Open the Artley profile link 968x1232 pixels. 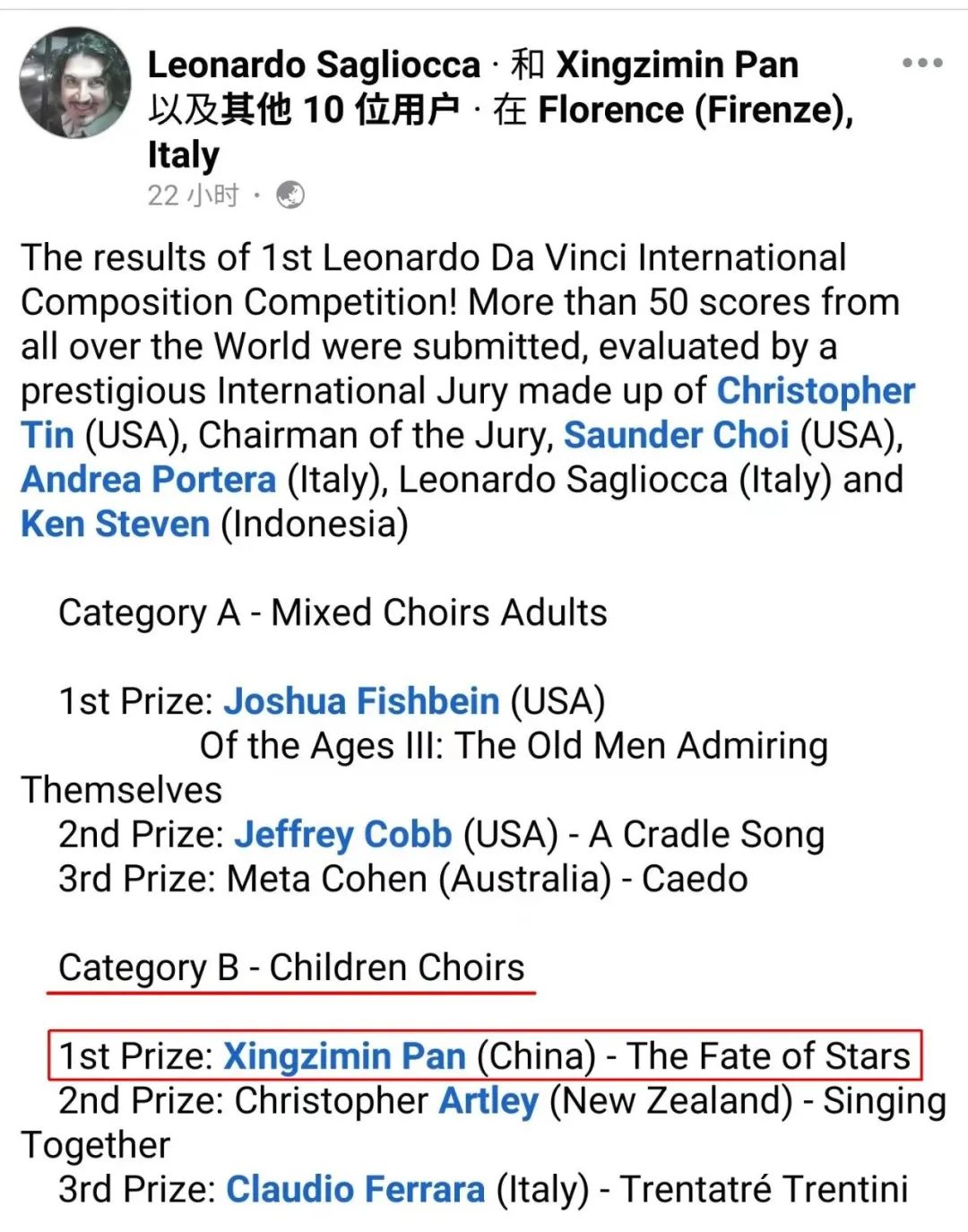click(x=488, y=1101)
